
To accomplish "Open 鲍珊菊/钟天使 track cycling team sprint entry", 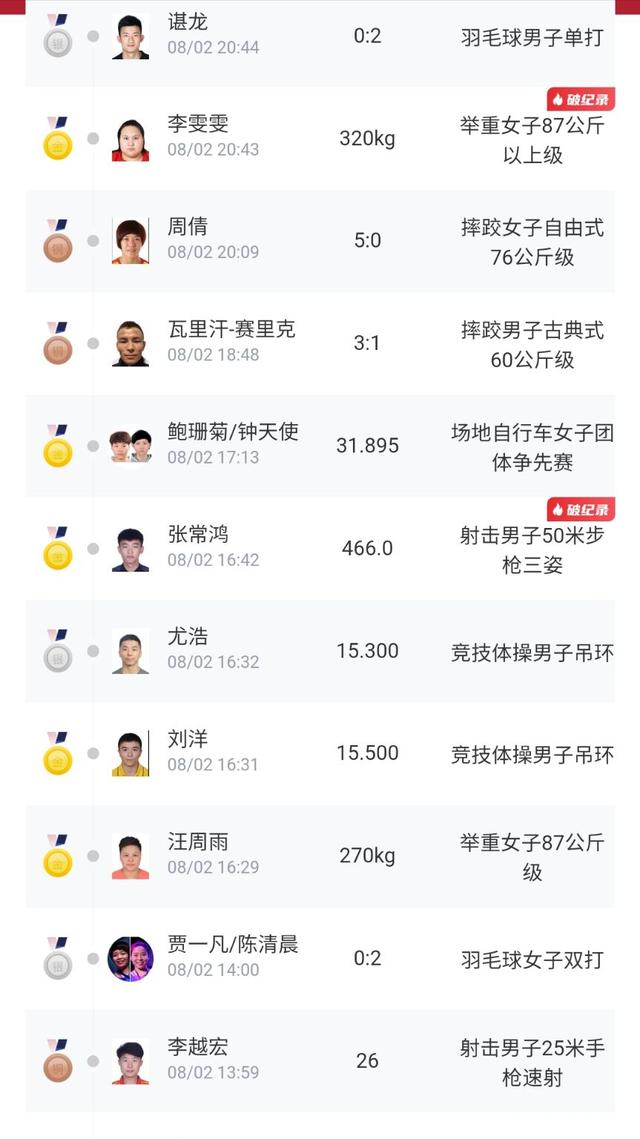I will click(330, 446).
